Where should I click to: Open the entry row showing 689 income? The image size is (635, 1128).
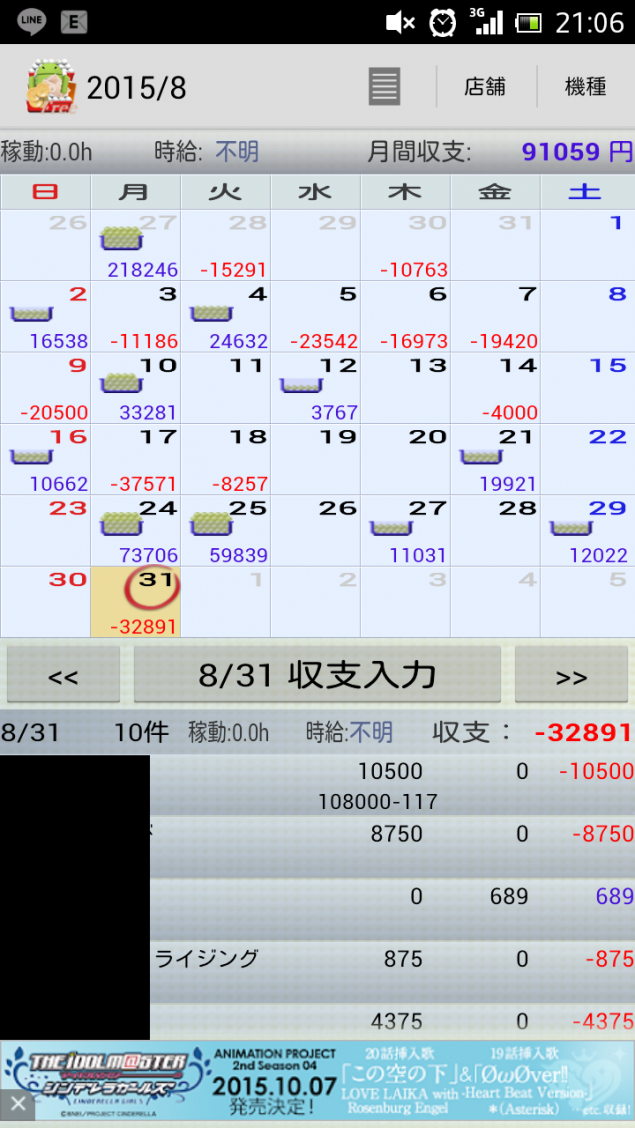[x=390, y=897]
